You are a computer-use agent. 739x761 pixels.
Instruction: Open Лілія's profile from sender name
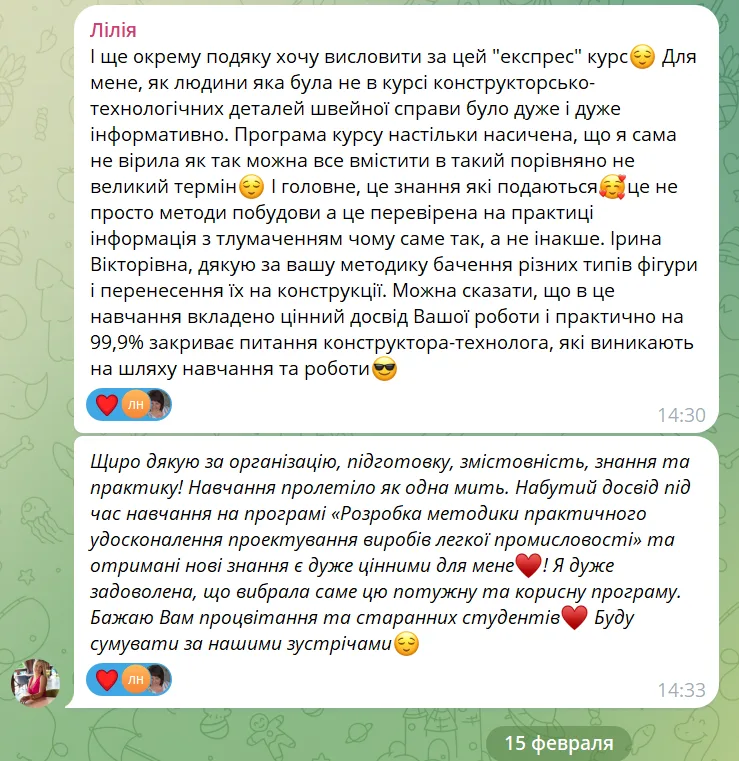113,27
